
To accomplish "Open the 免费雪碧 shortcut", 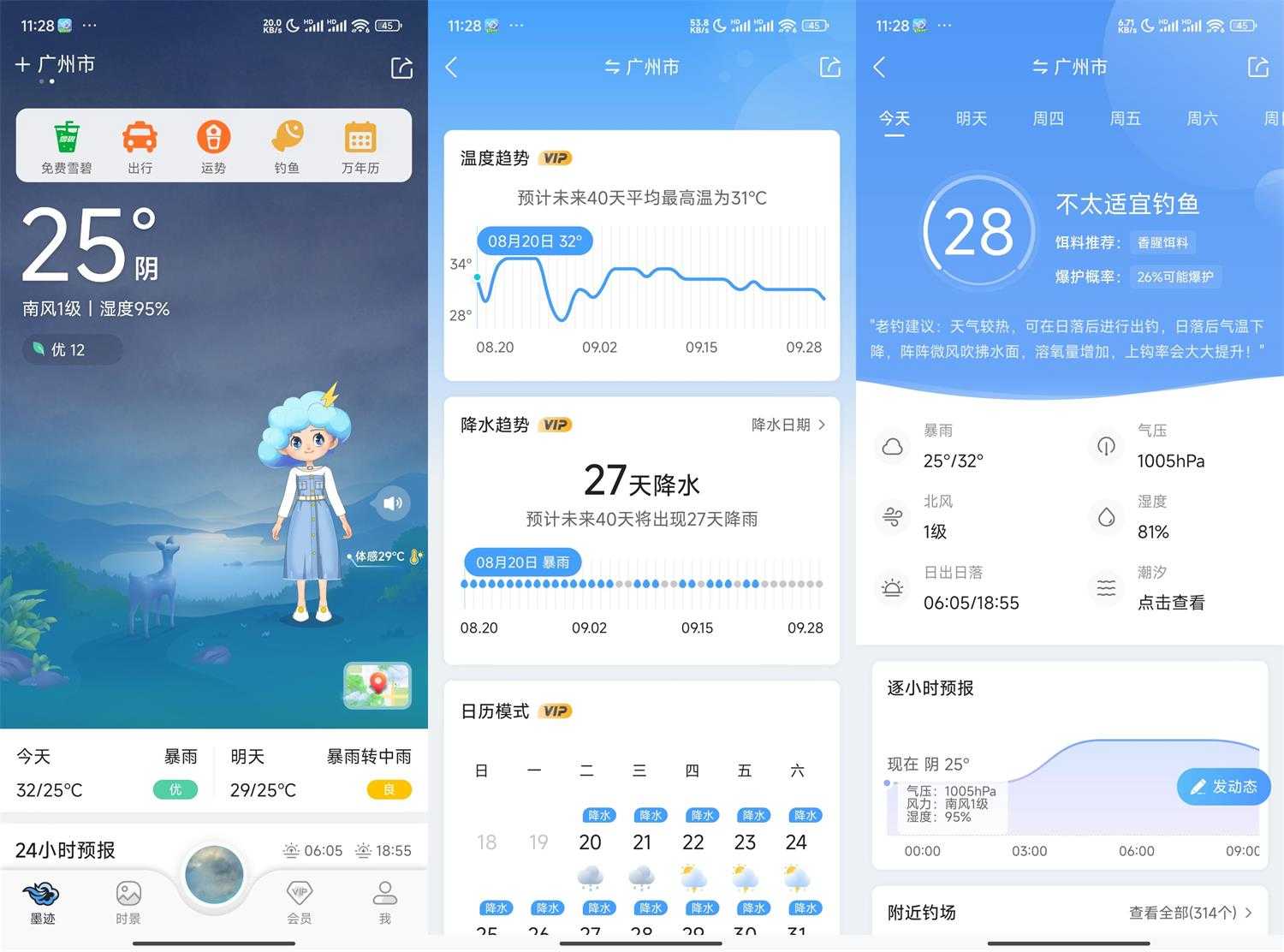I will click(x=66, y=146).
